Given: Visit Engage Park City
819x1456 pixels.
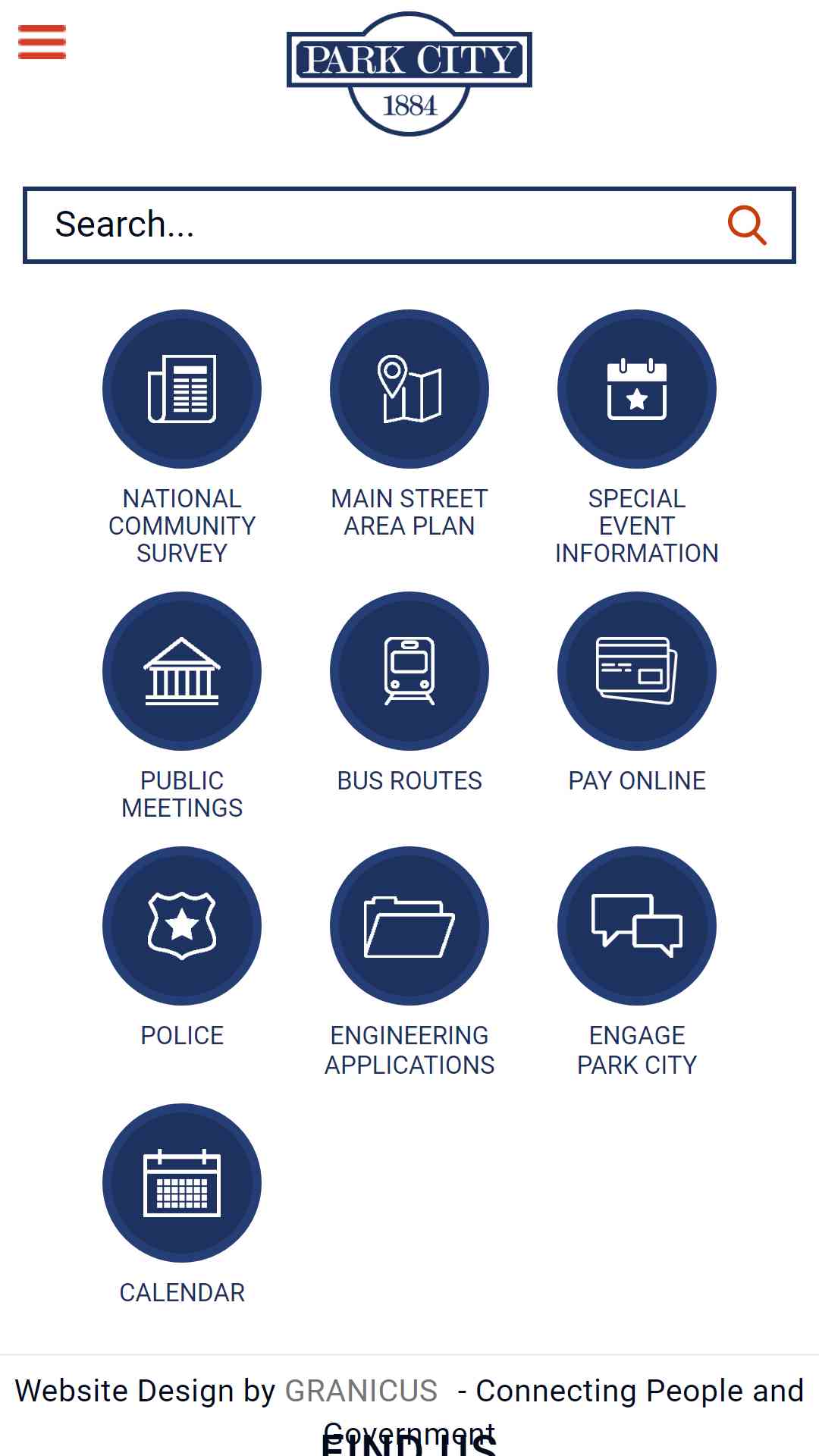Looking at the screenshot, I should [637, 962].
